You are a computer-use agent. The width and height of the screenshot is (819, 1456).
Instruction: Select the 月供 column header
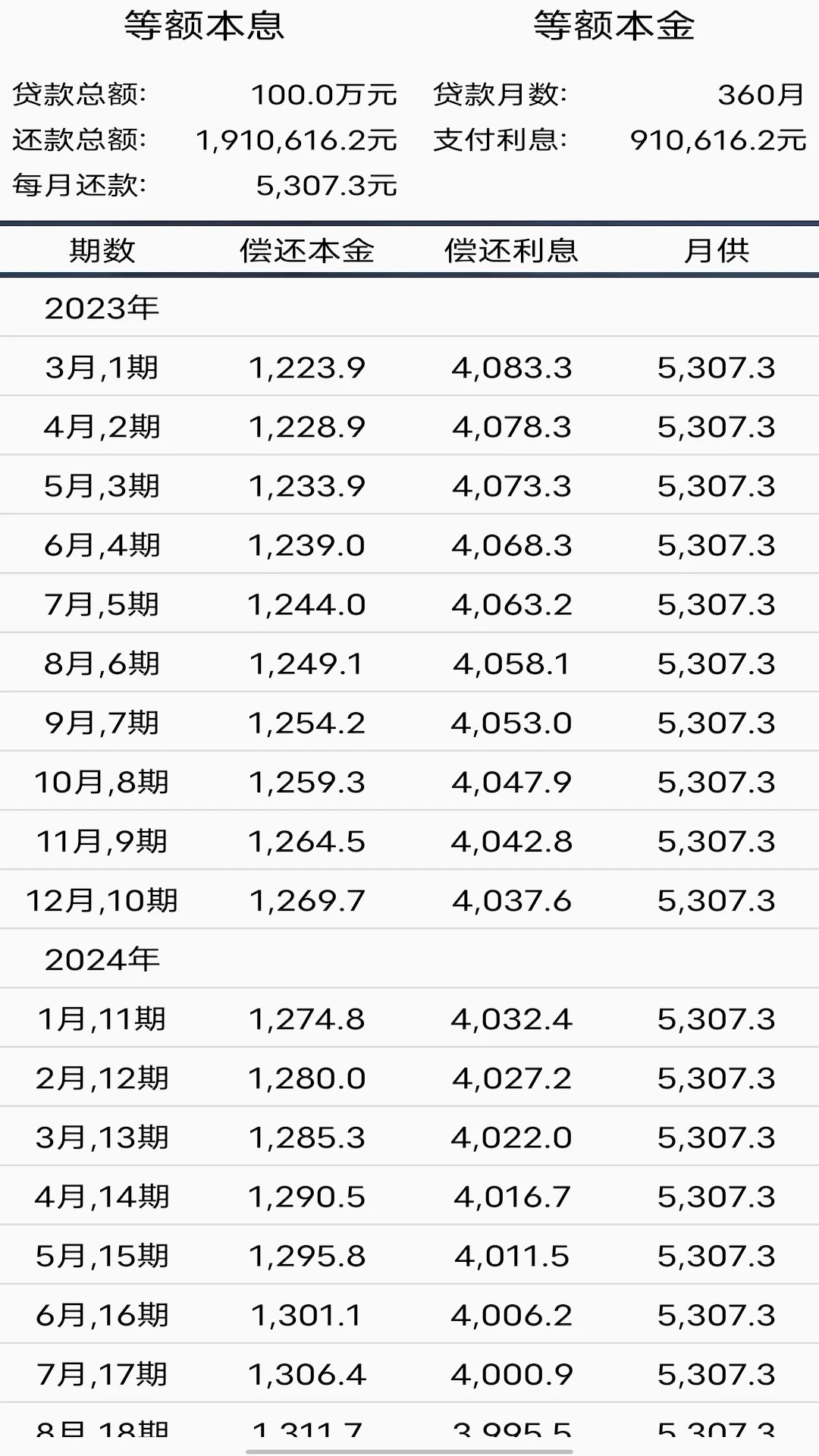click(716, 251)
